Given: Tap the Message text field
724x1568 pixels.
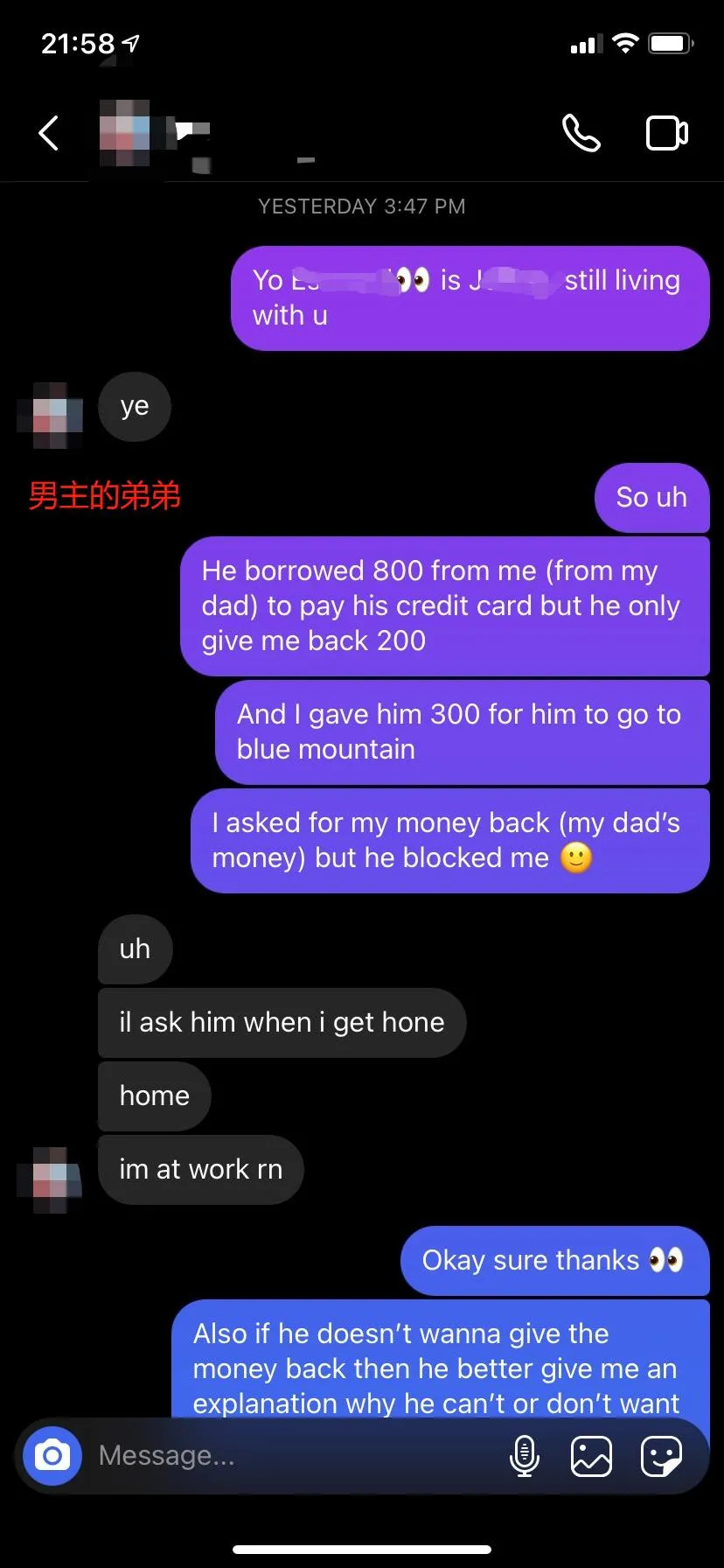Looking at the screenshot, I should coord(289,1456).
